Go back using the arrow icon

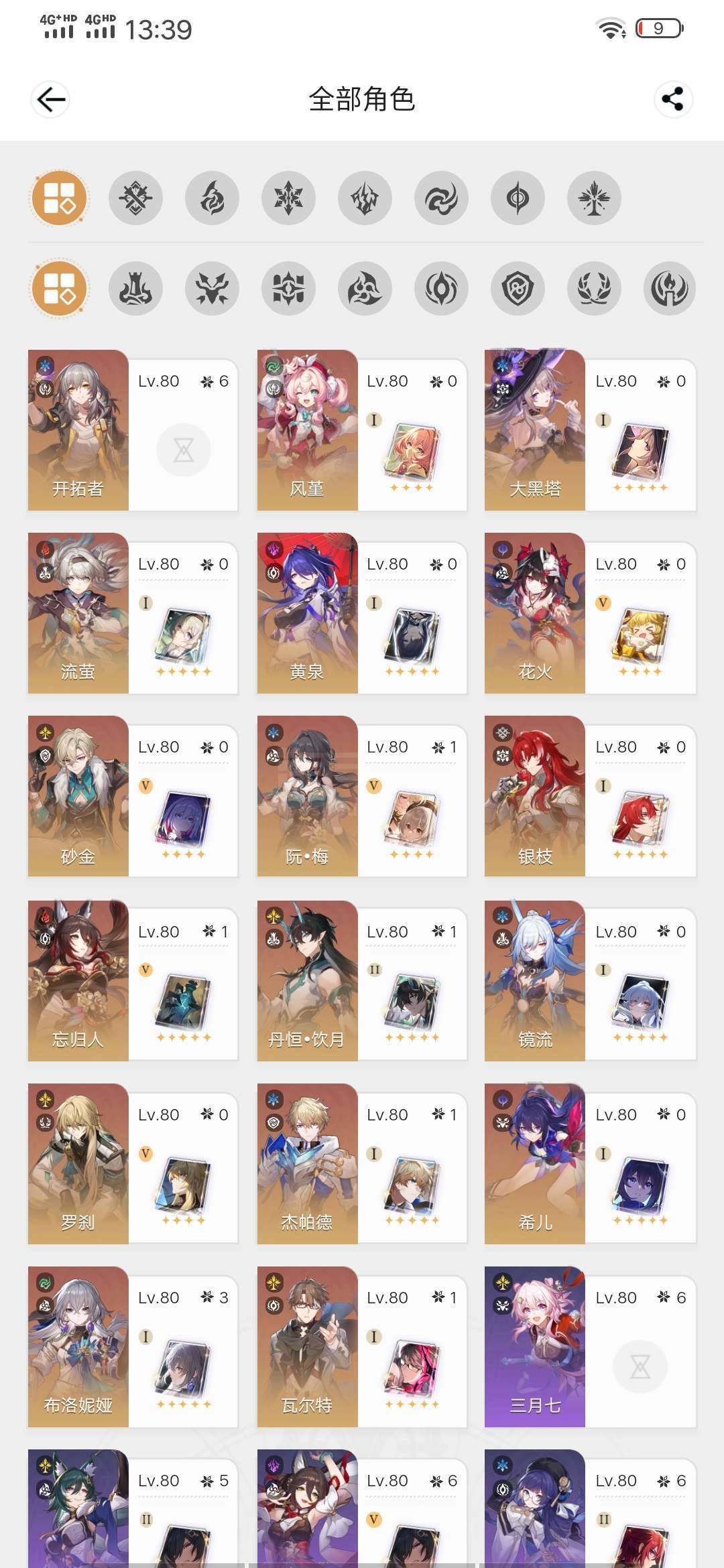50,100
